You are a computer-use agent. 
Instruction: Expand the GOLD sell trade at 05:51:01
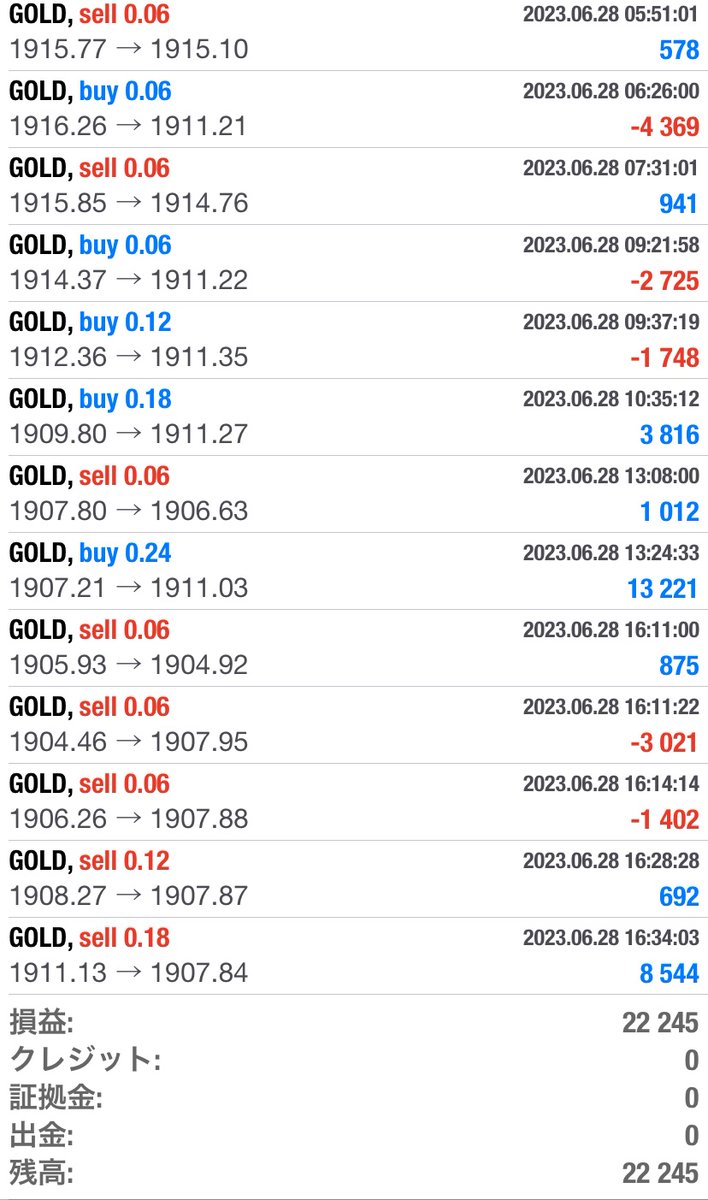354,32
